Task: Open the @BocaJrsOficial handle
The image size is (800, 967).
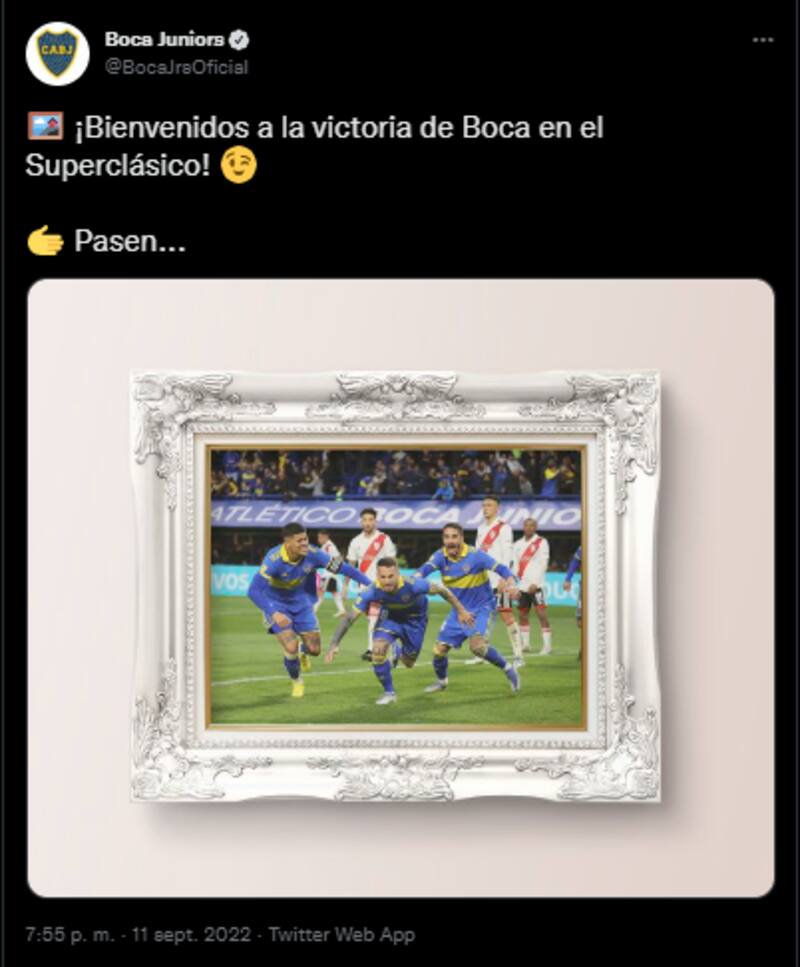Action: [176, 67]
